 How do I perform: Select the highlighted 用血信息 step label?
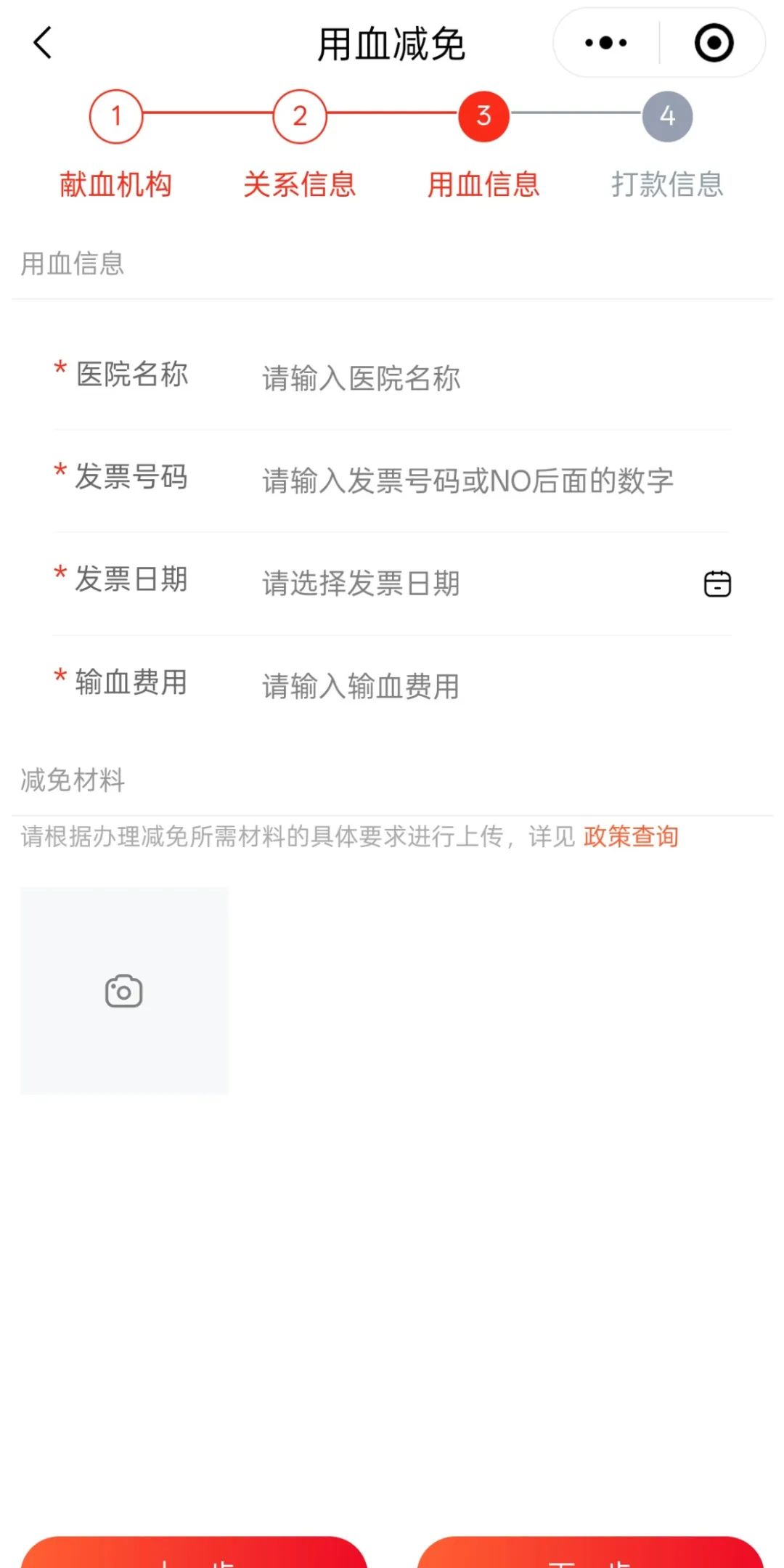coord(483,185)
